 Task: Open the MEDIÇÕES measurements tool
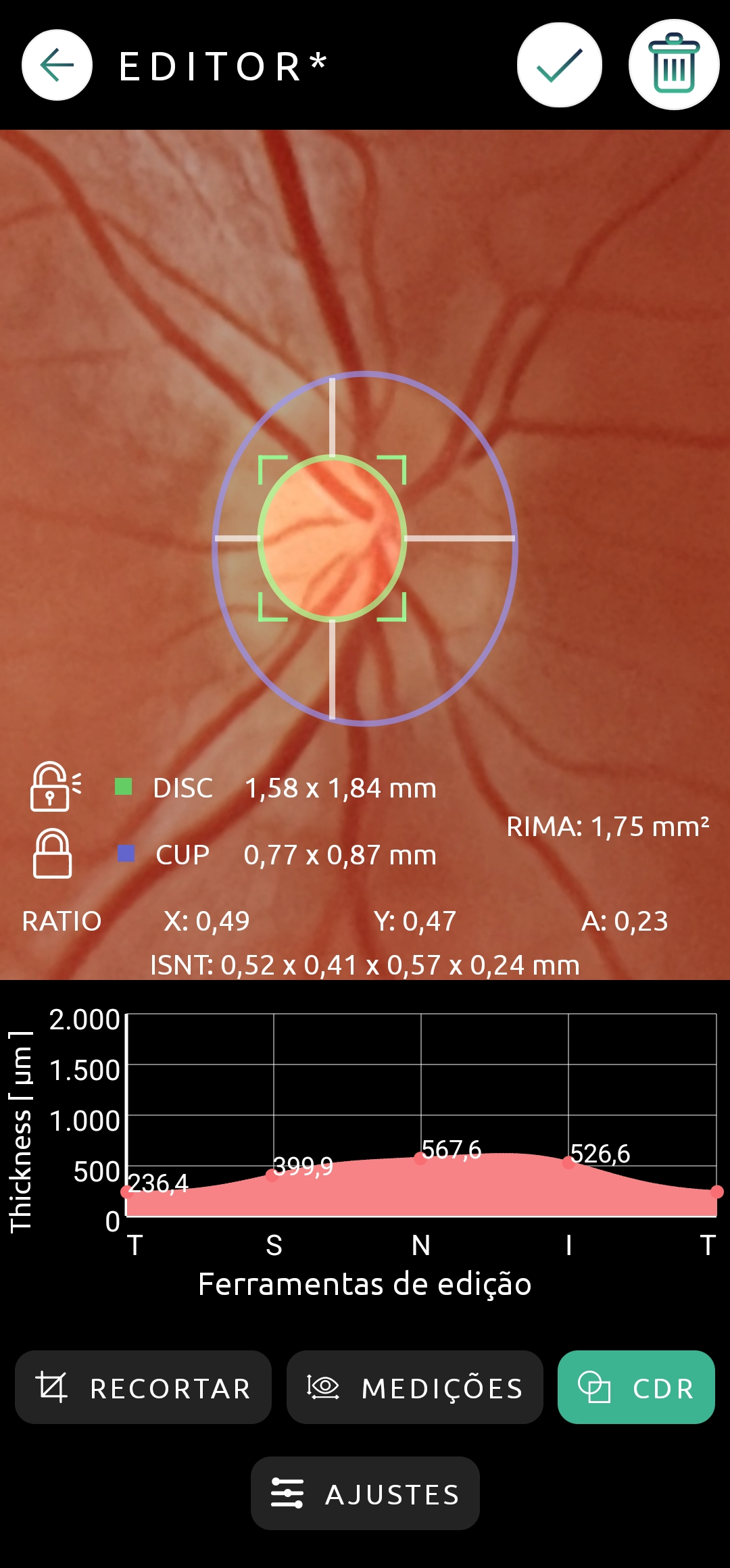(415, 1388)
